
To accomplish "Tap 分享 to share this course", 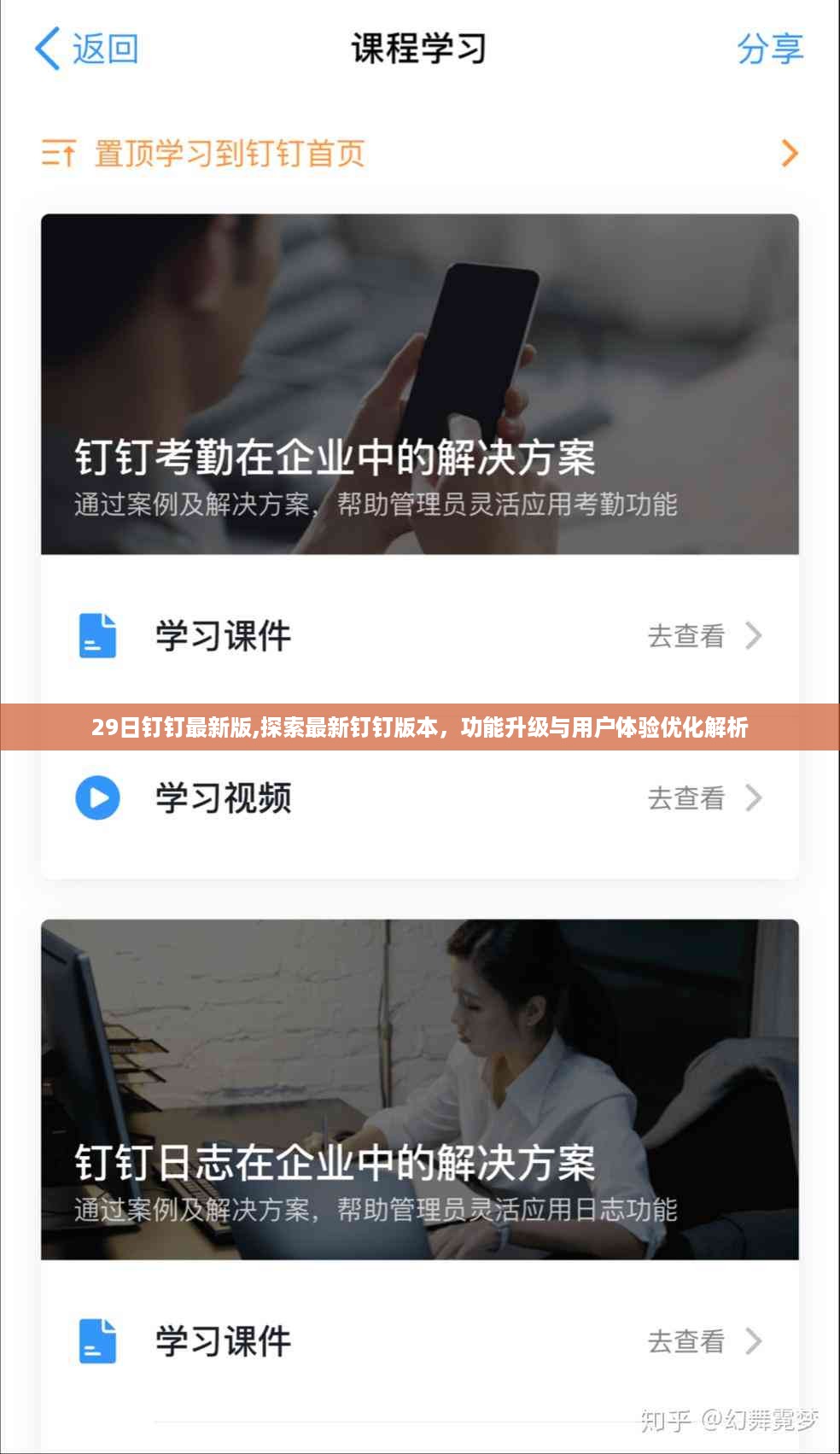I will click(x=770, y=49).
